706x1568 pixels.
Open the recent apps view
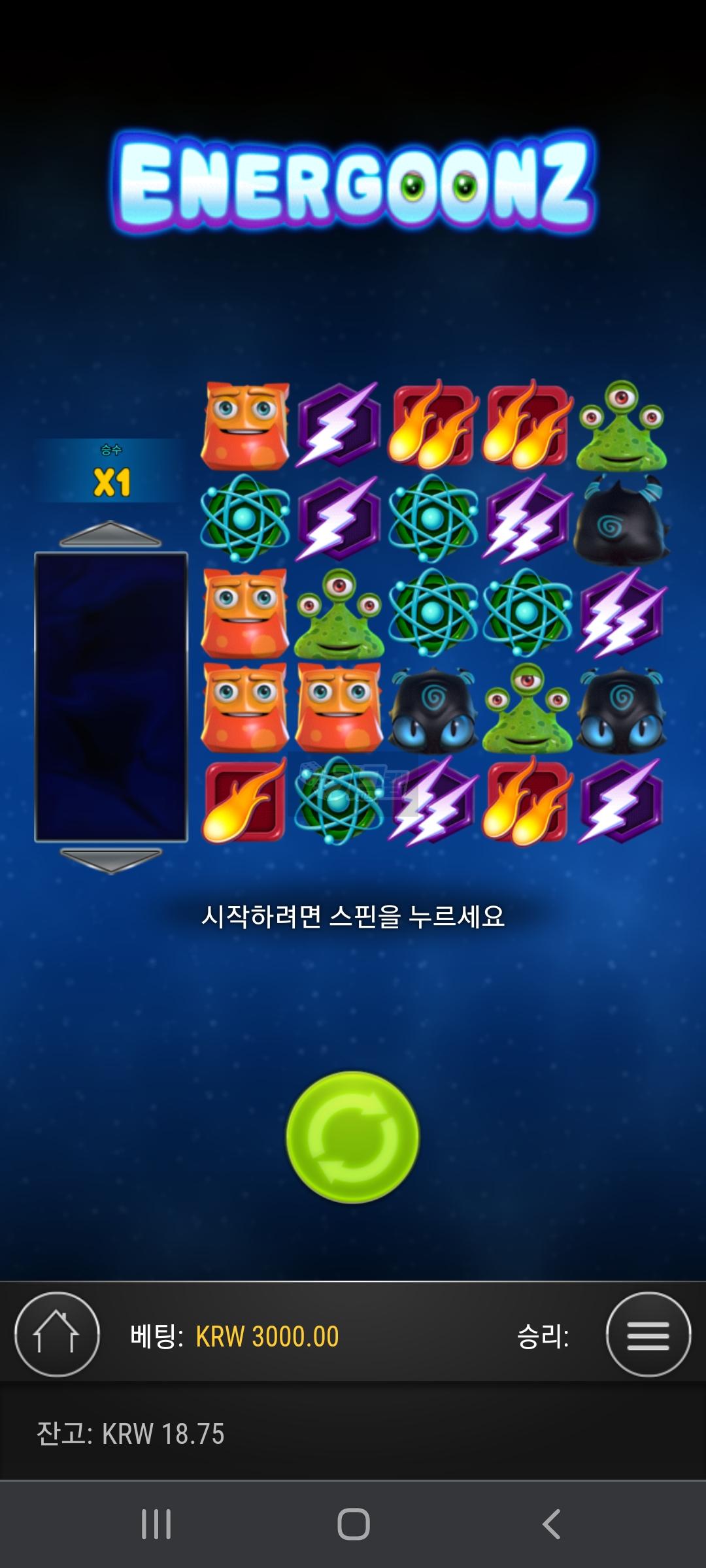[156, 1524]
